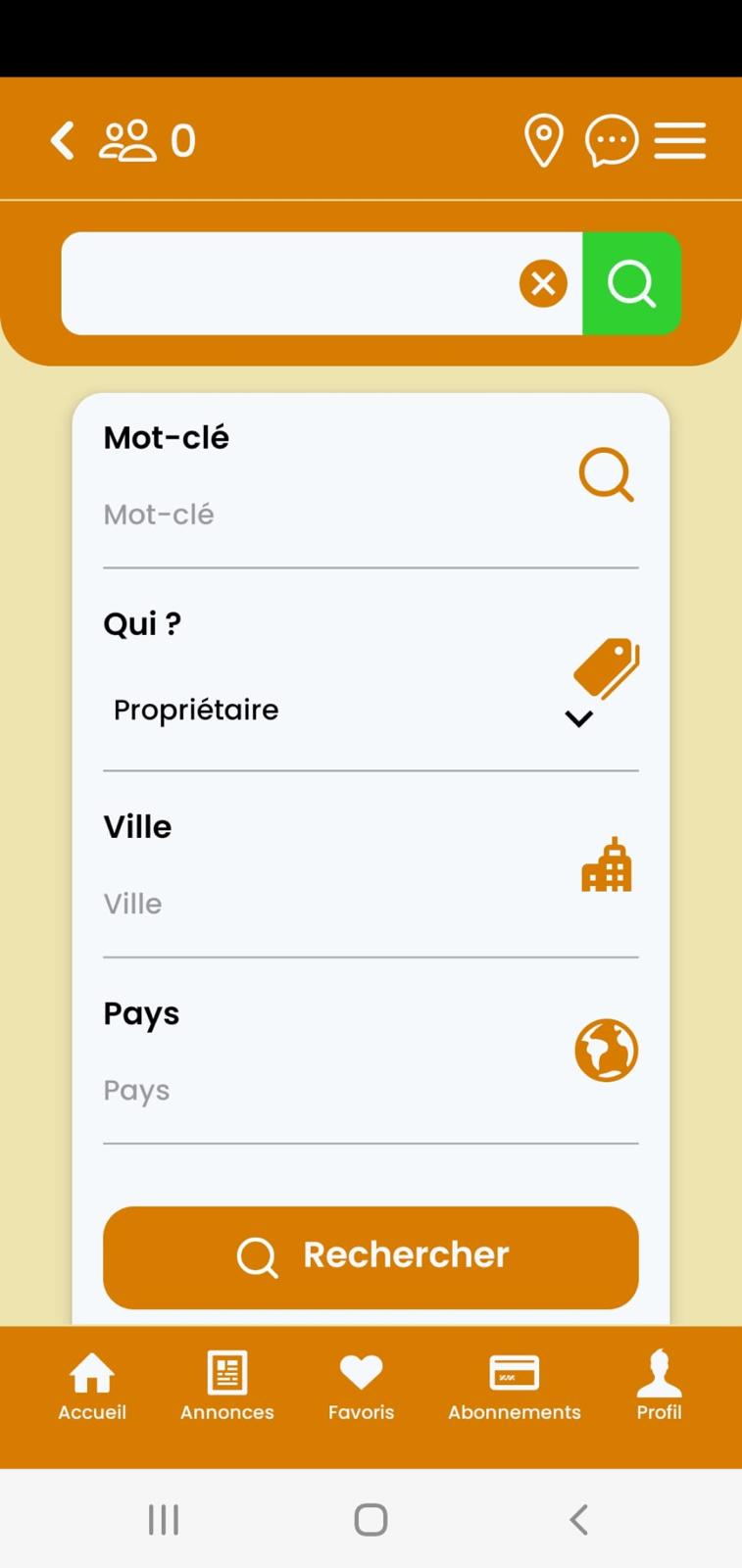Open the map location pin
The height and width of the screenshot is (1568, 742).
point(544,141)
